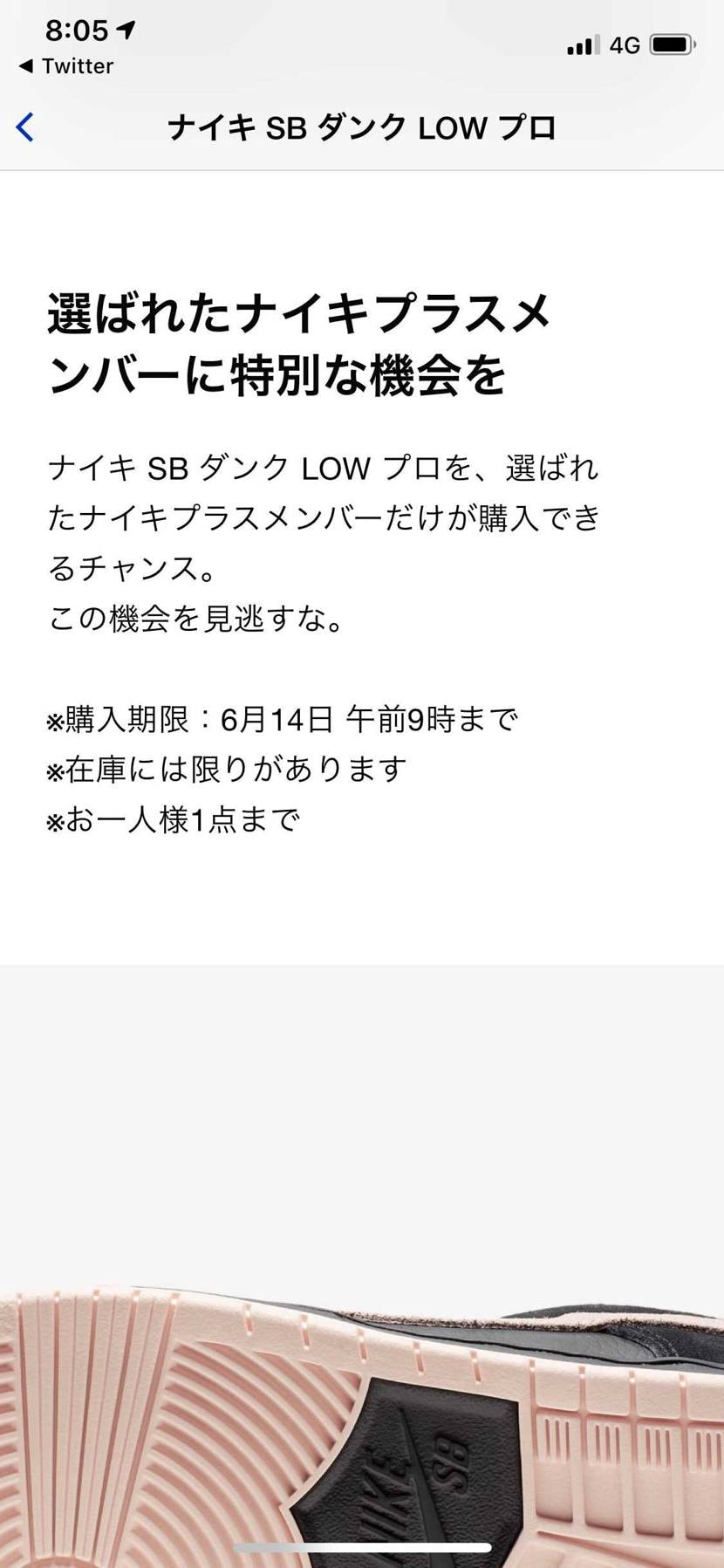The image size is (724, 1568).
Task: Tap the clock showing 8:05
Action: pyautogui.click(x=79, y=29)
